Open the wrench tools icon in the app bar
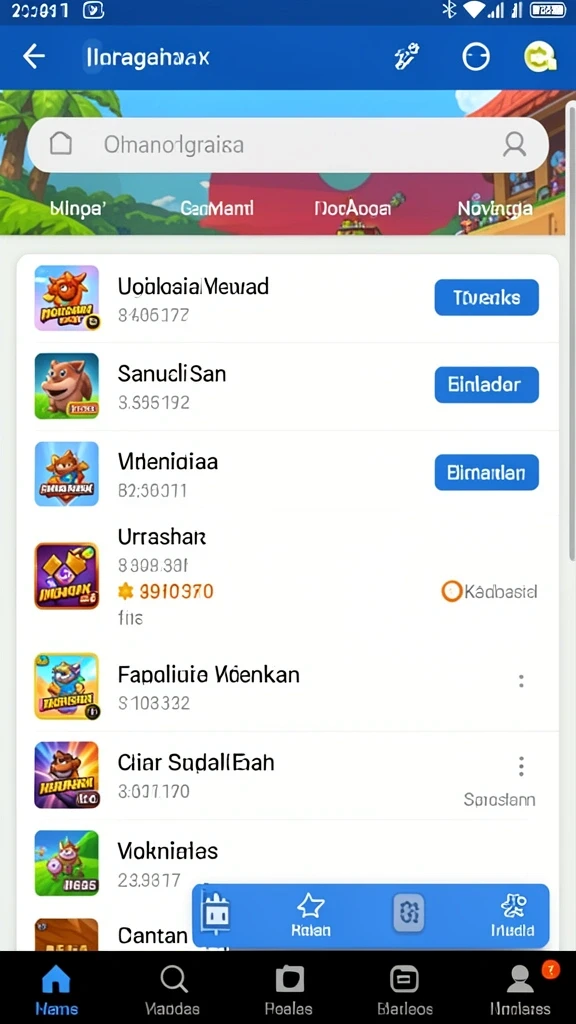This screenshot has width=576, height=1024. click(408, 57)
